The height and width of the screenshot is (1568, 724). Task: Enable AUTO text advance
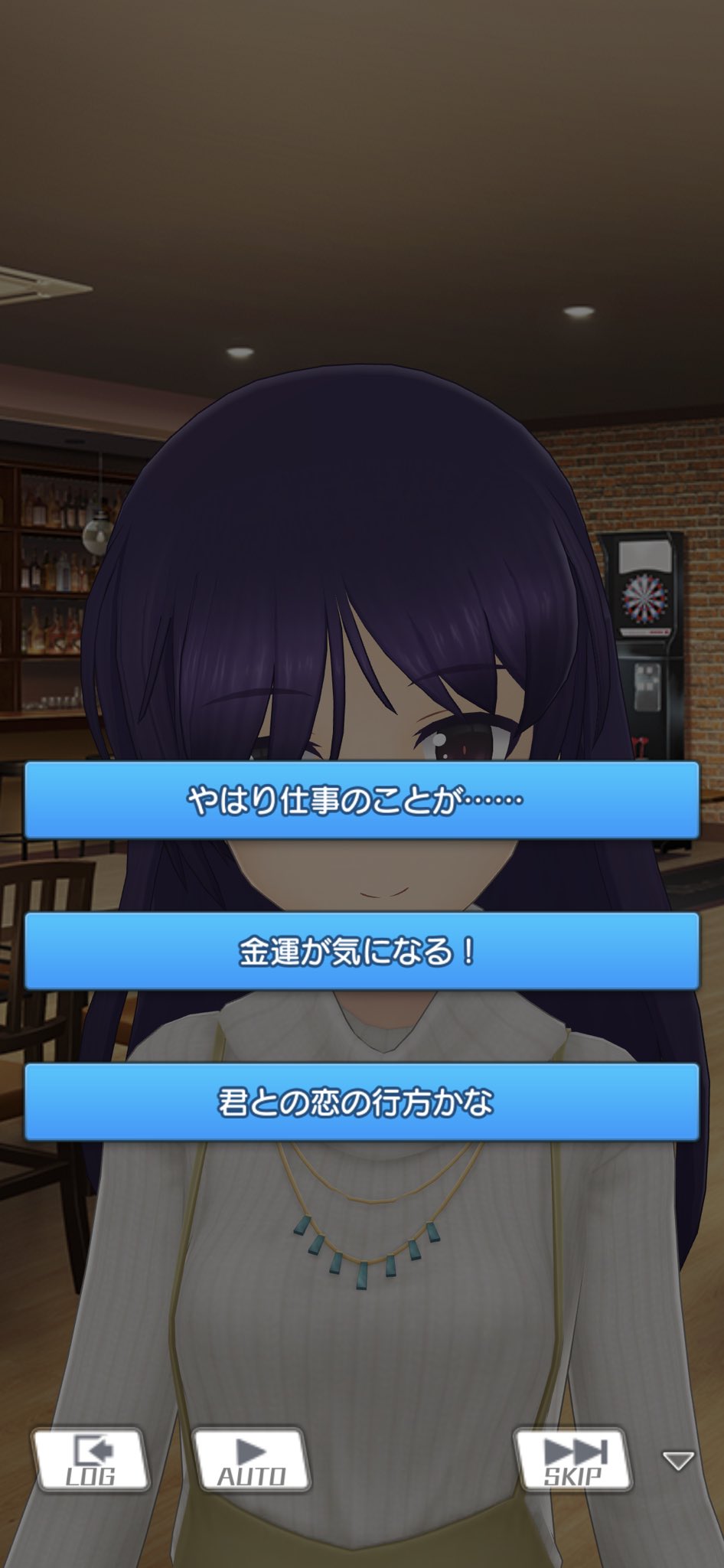coord(251,1459)
